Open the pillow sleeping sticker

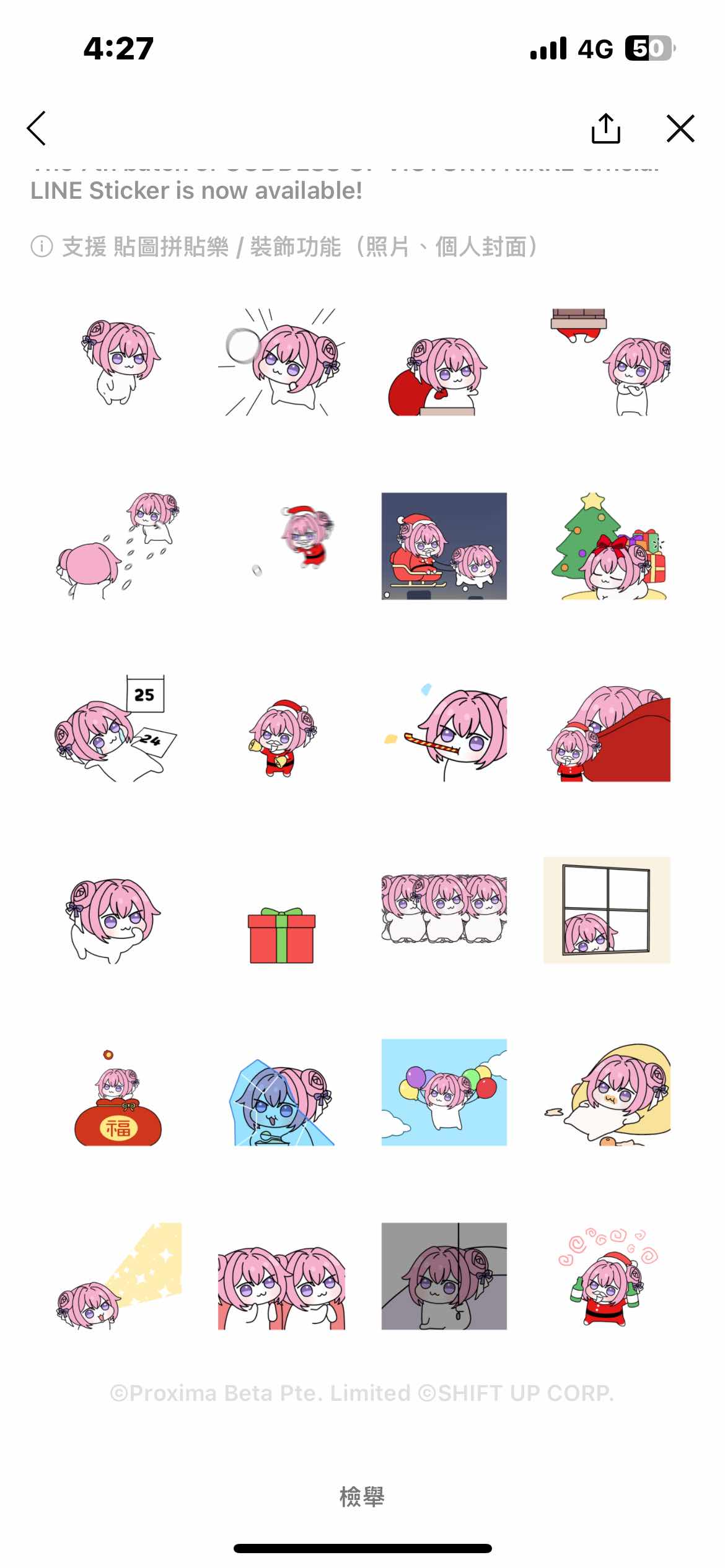[607, 1095]
